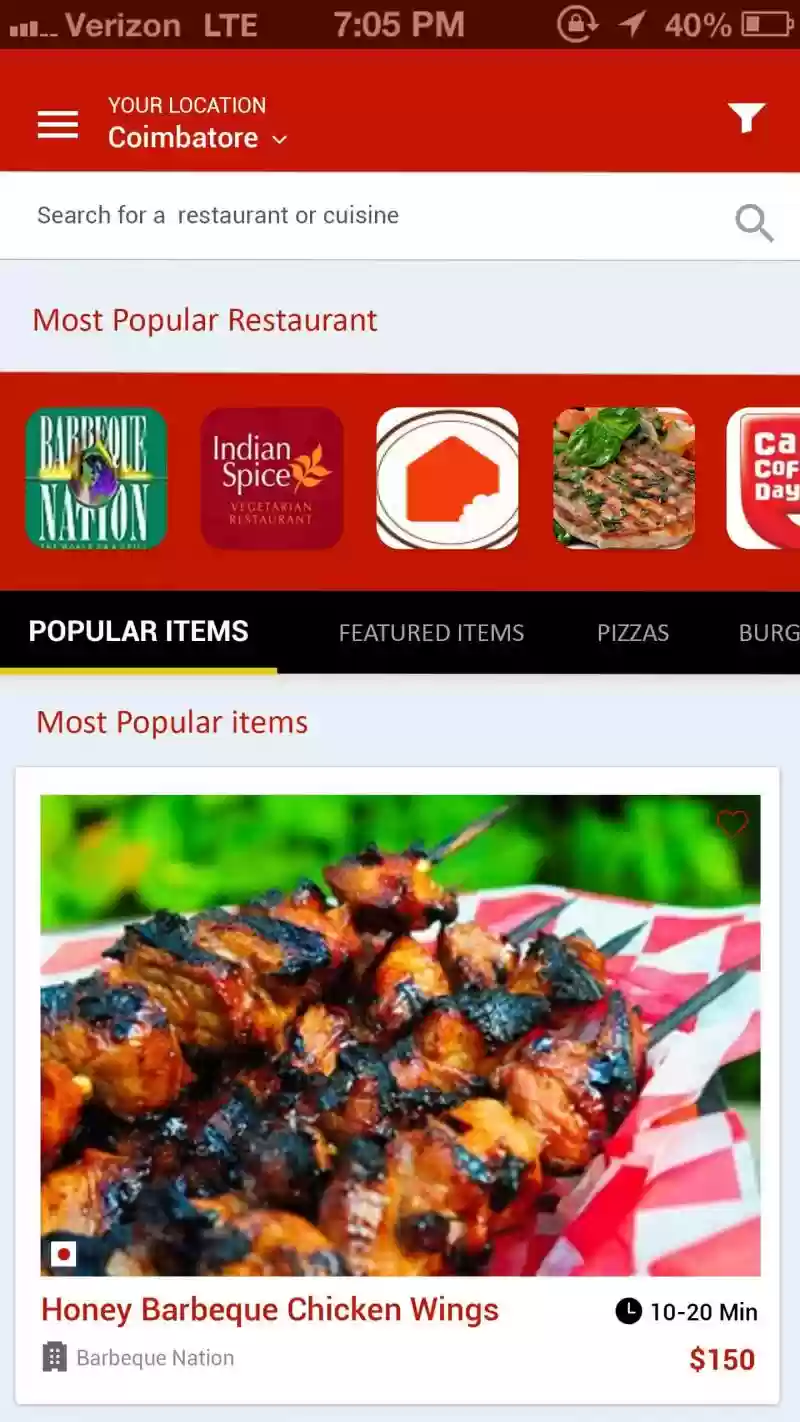Switch to the Featured Items tab
The height and width of the screenshot is (1422, 800).
pyautogui.click(x=431, y=633)
